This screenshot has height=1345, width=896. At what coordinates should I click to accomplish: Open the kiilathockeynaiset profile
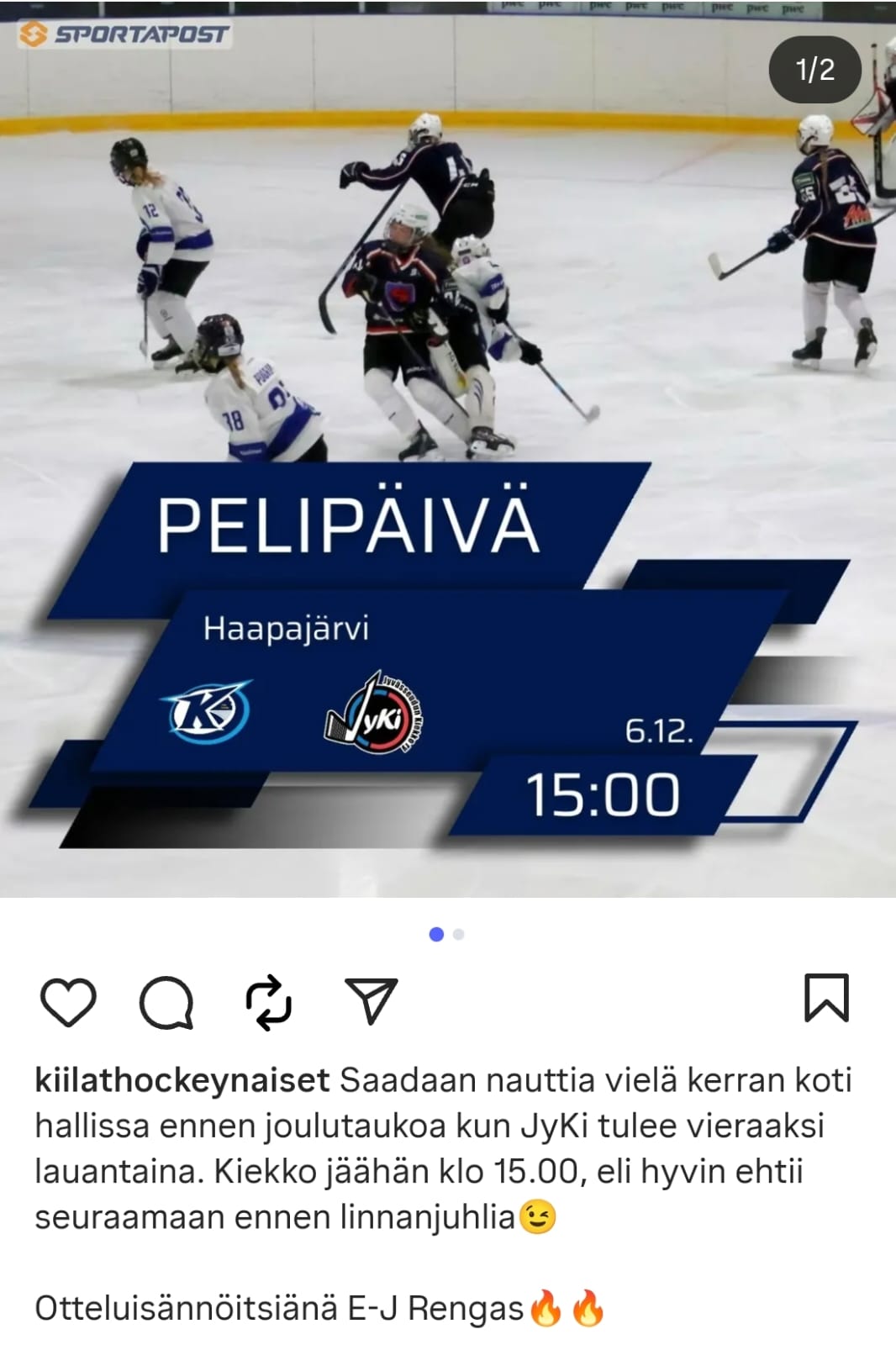coord(182,1080)
